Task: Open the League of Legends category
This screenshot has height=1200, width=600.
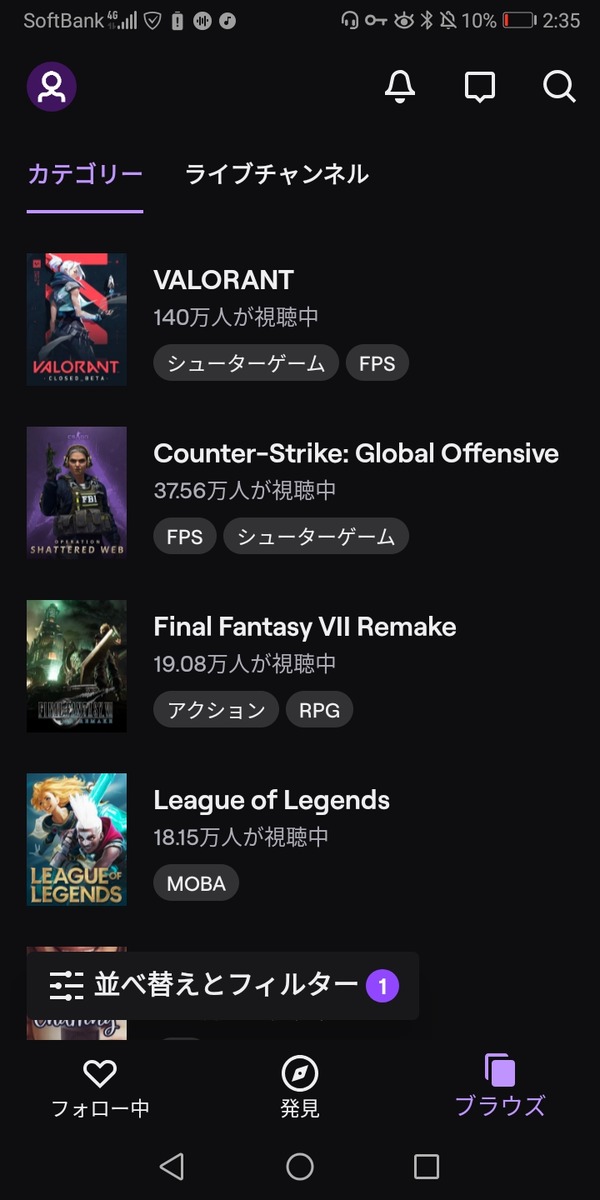Action: [x=271, y=800]
